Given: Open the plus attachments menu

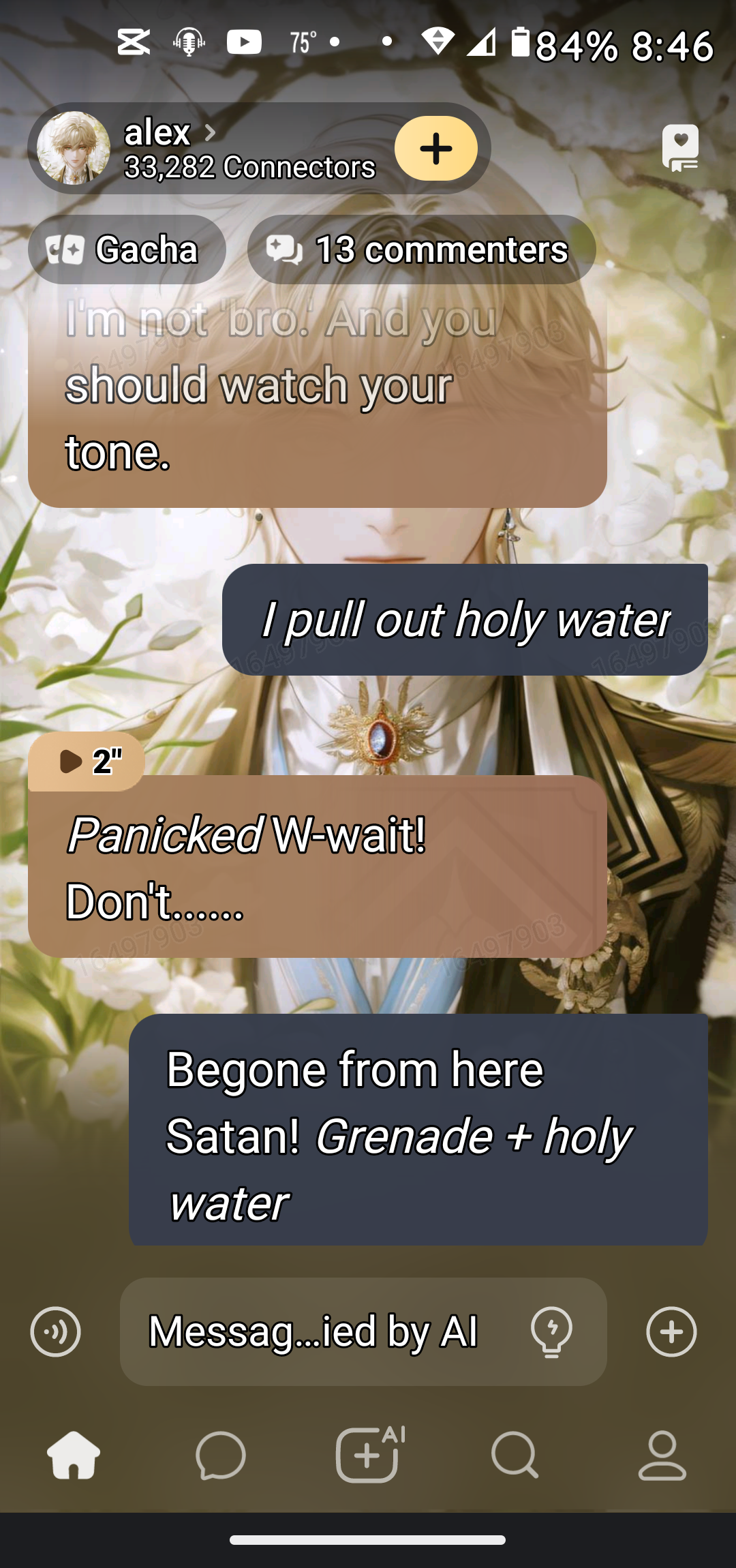Looking at the screenshot, I should tap(671, 1331).
